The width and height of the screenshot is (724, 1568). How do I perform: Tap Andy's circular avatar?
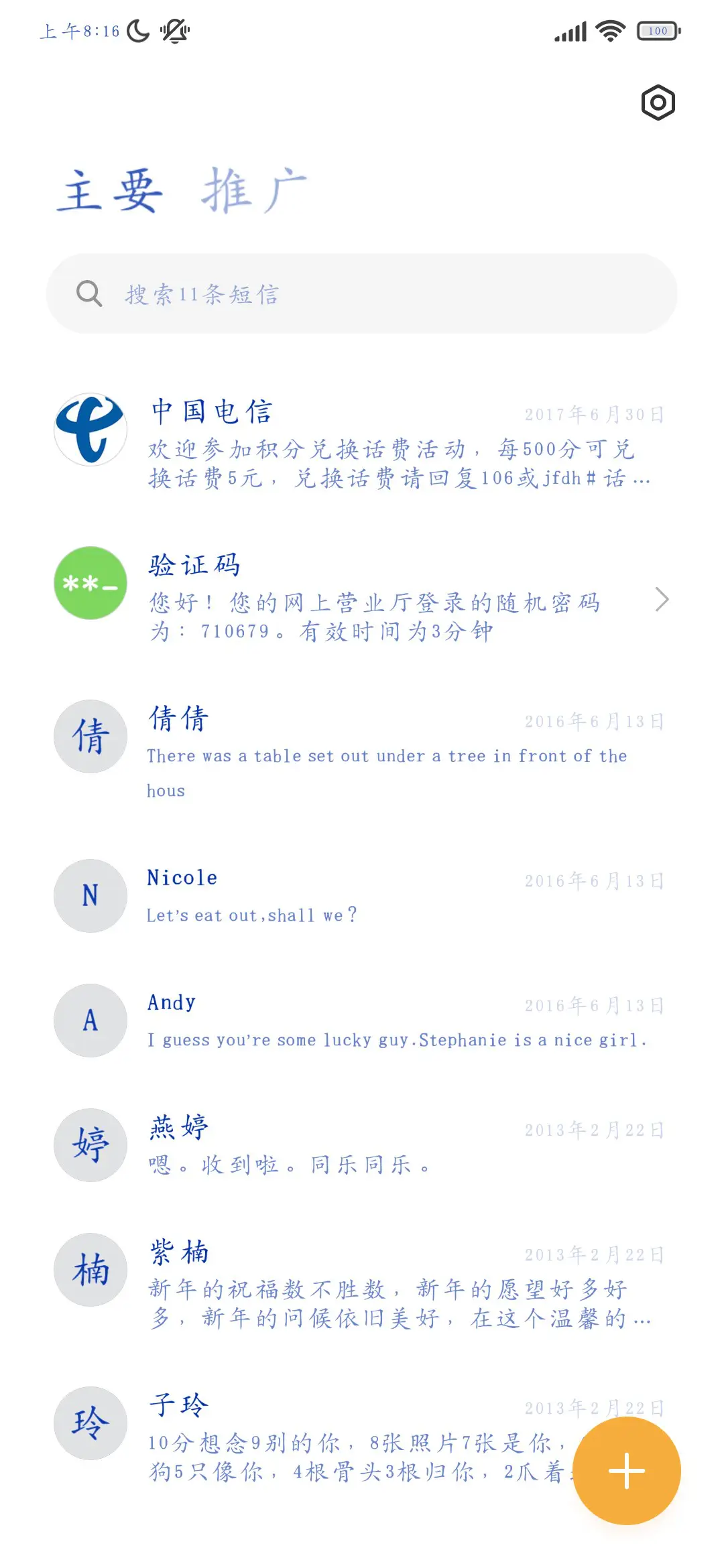coord(90,1020)
